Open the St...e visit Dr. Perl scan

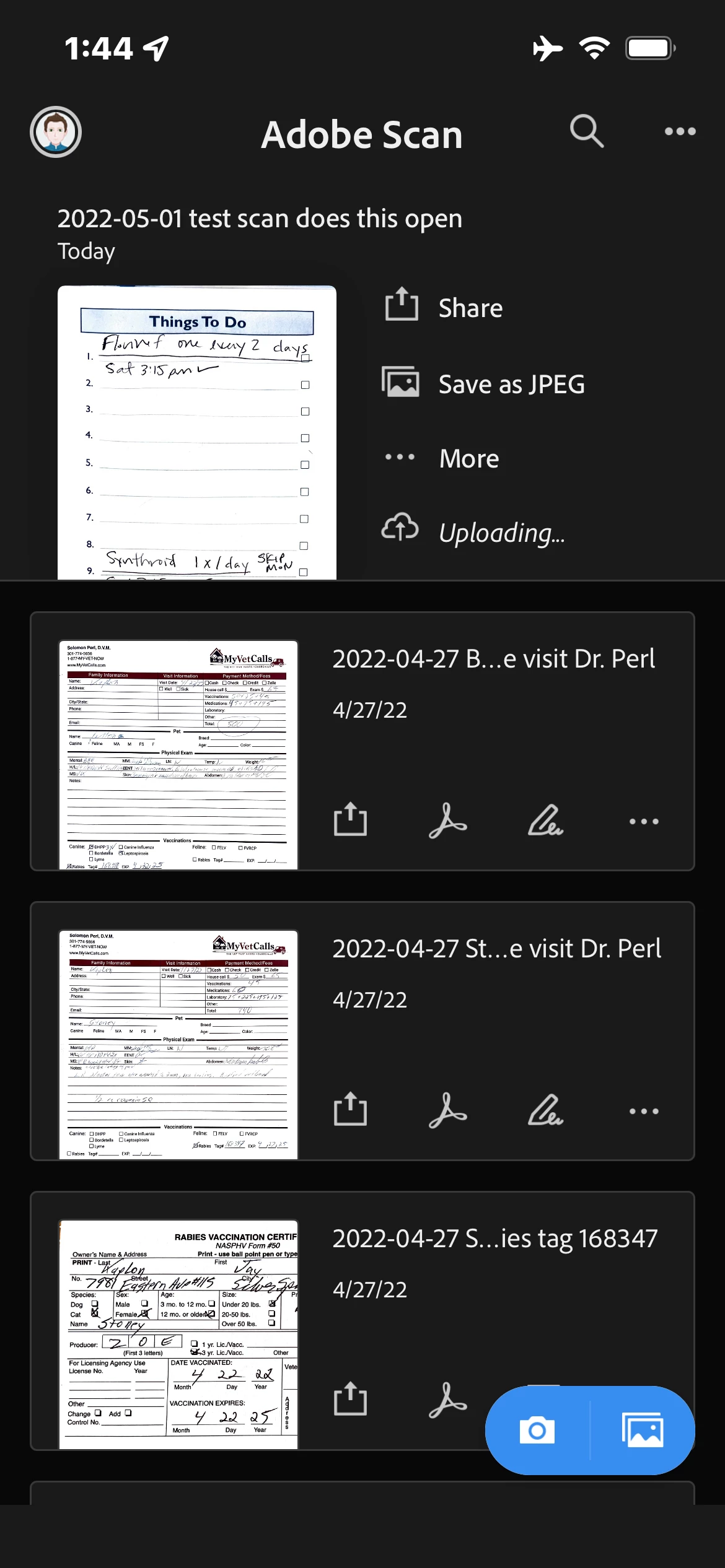coord(178,1044)
